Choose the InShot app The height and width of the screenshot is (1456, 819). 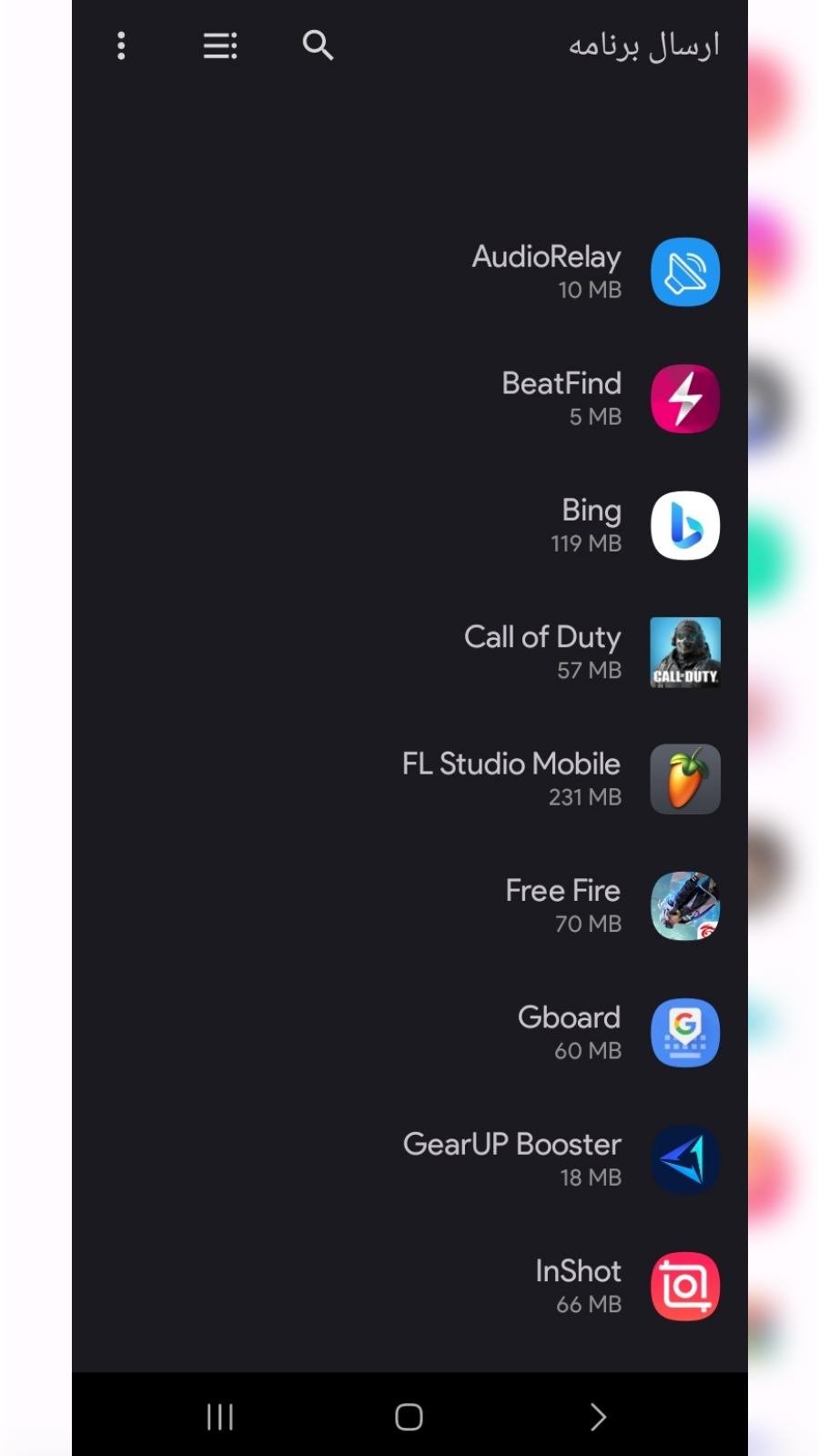point(591,1287)
